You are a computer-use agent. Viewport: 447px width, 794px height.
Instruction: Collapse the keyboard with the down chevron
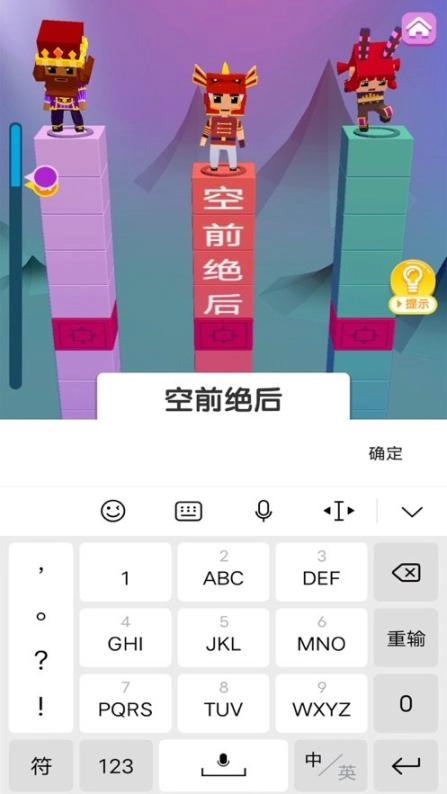(x=412, y=511)
